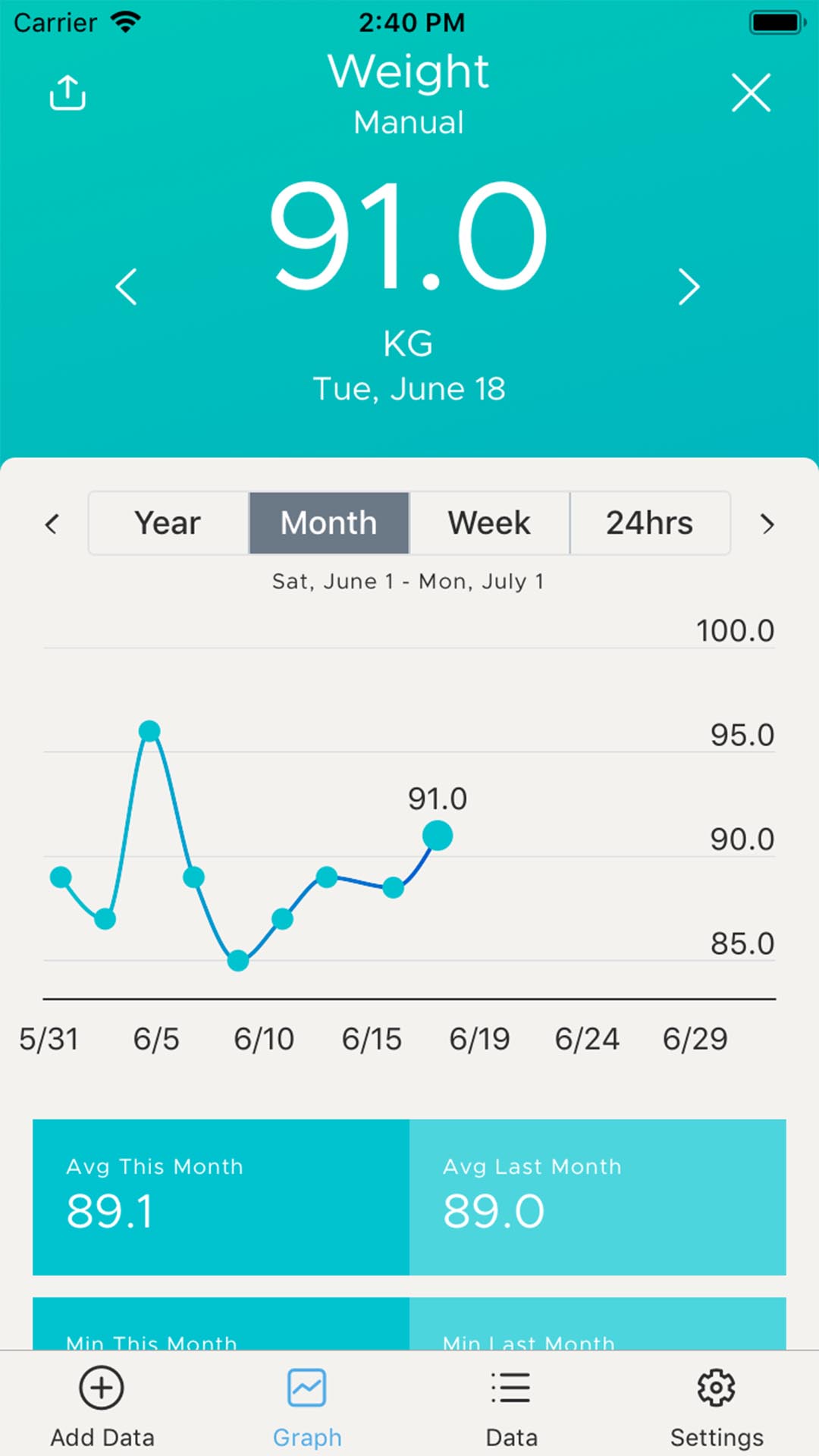Image resolution: width=819 pixels, height=1456 pixels.
Task: Share the weight data
Action: [67, 93]
